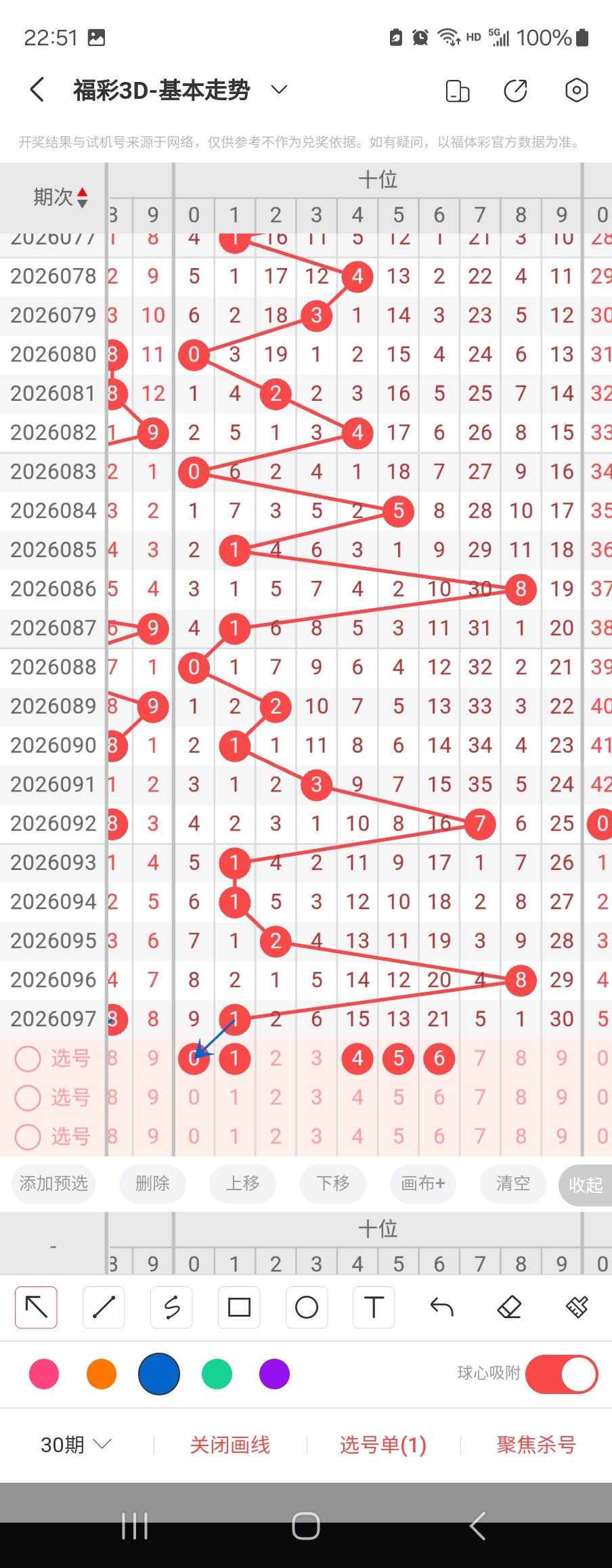Move selection down with 下移

pos(333,1183)
